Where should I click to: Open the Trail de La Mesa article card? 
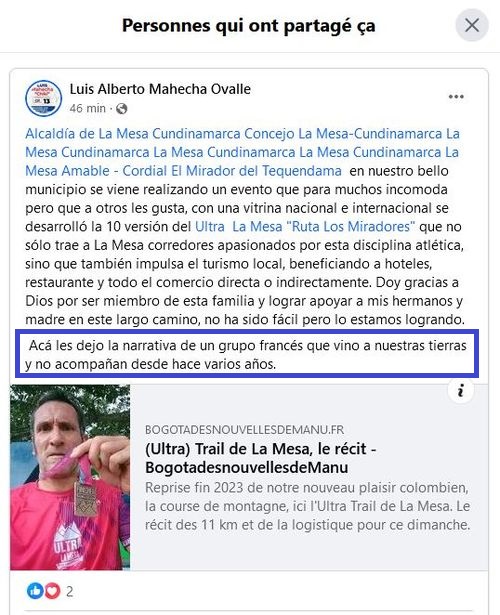pos(249,477)
